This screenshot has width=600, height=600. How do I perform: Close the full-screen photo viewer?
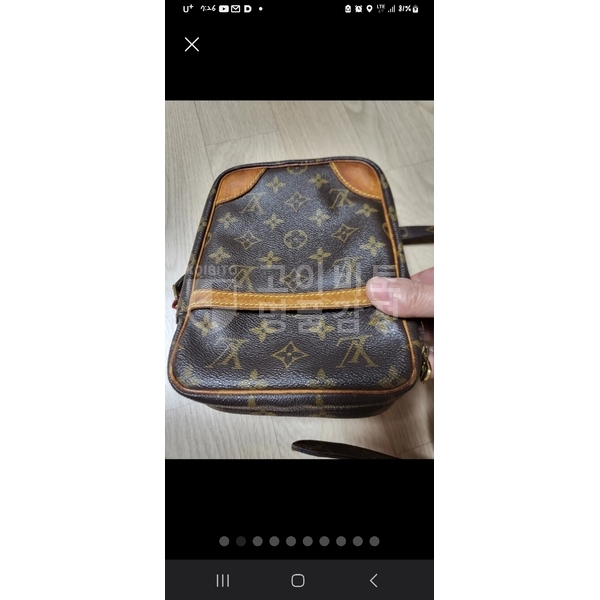click(x=192, y=44)
